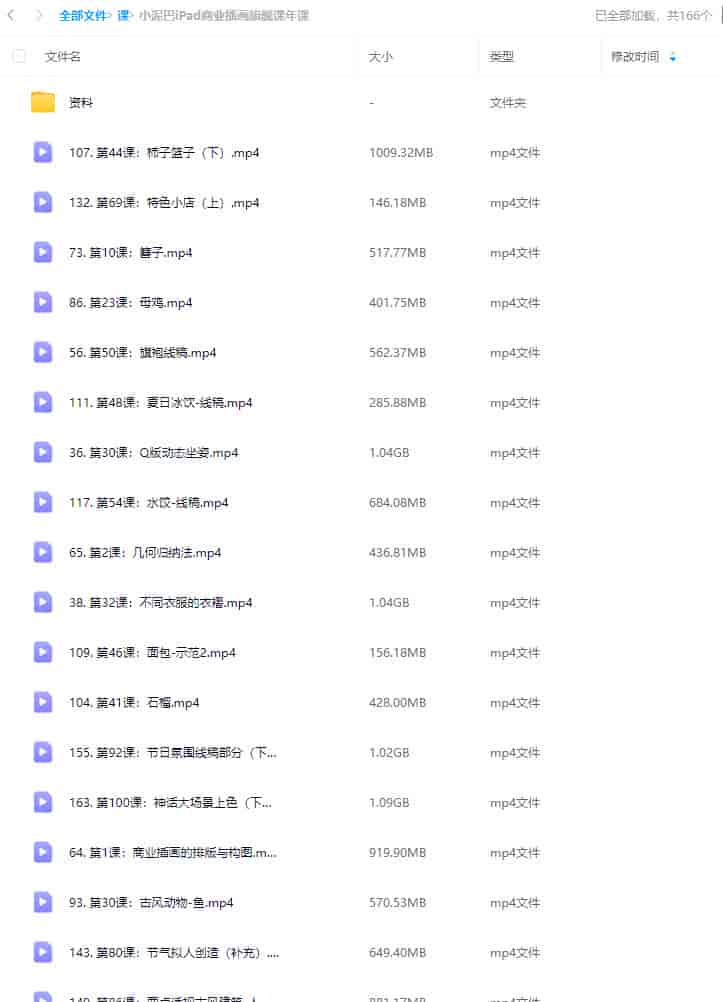Tick the select-all checkbox beside 文件名
The width and height of the screenshot is (723, 1002).
coord(19,57)
